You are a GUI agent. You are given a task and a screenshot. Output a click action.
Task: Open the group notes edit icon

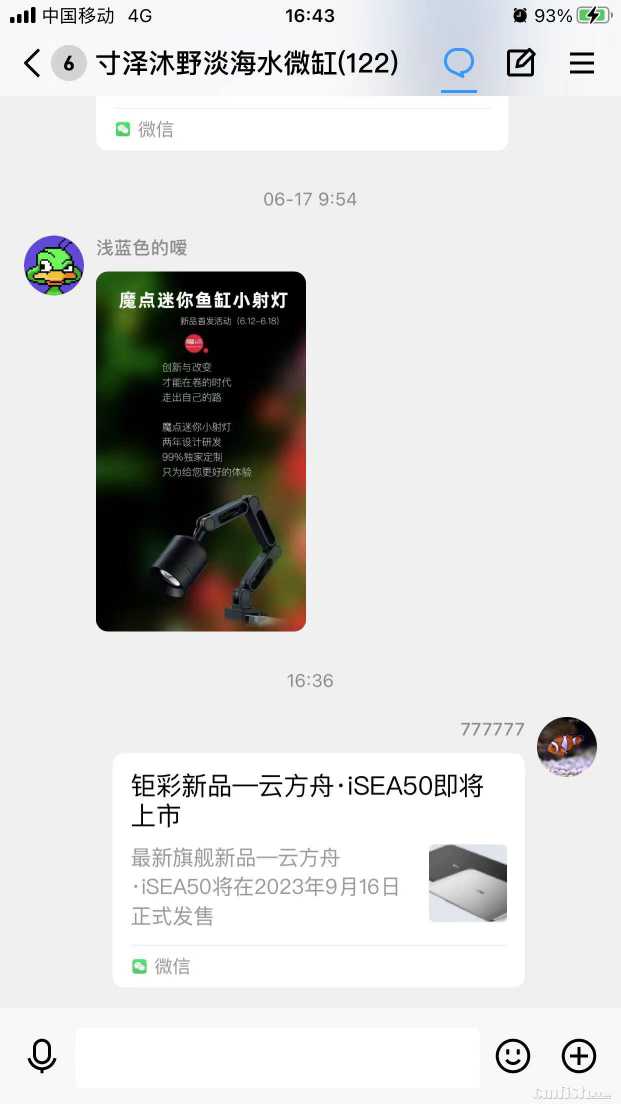tap(520, 63)
